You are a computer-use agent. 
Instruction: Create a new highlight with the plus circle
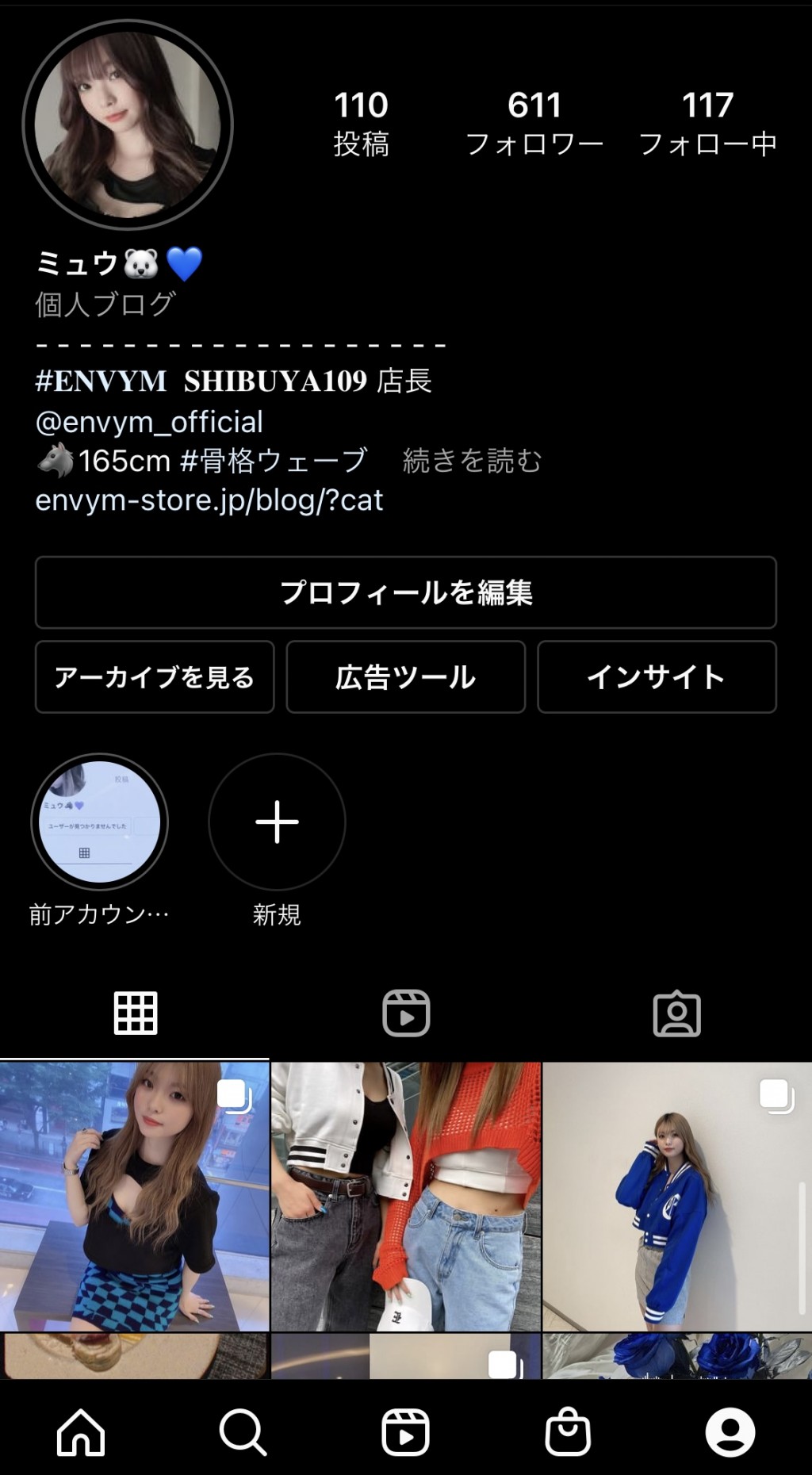(276, 823)
